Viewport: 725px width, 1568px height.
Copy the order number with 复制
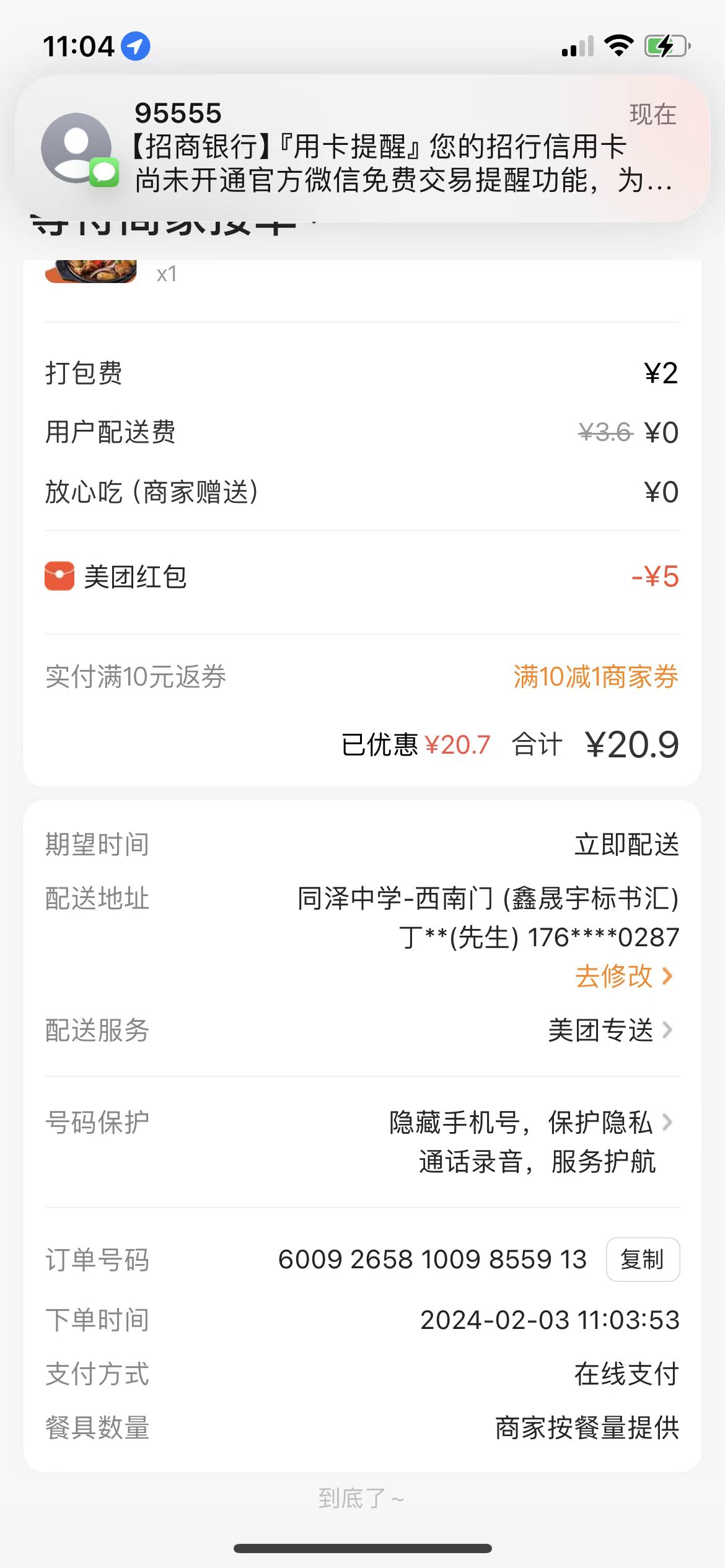coord(642,1260)
